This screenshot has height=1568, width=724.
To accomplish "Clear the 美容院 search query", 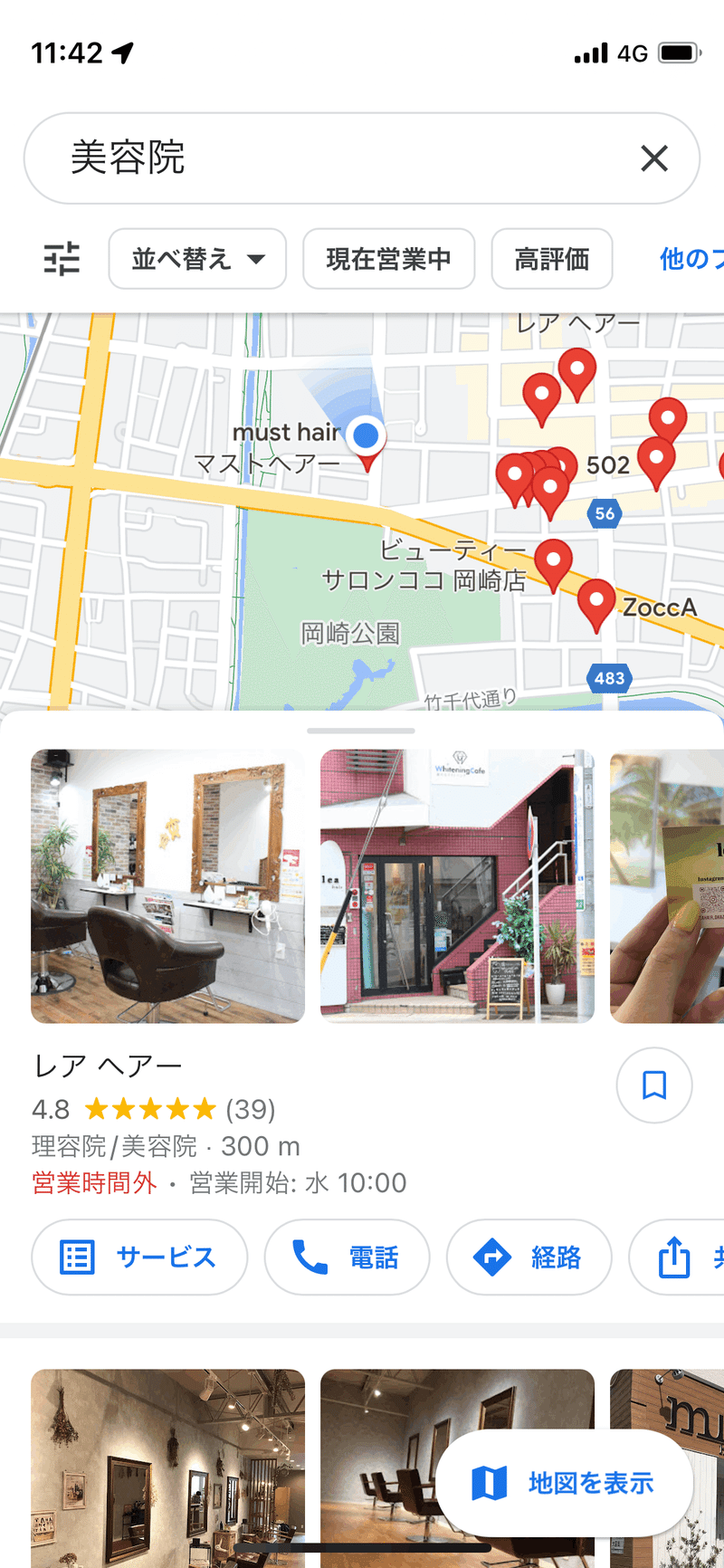I will (x=654, y=158).
